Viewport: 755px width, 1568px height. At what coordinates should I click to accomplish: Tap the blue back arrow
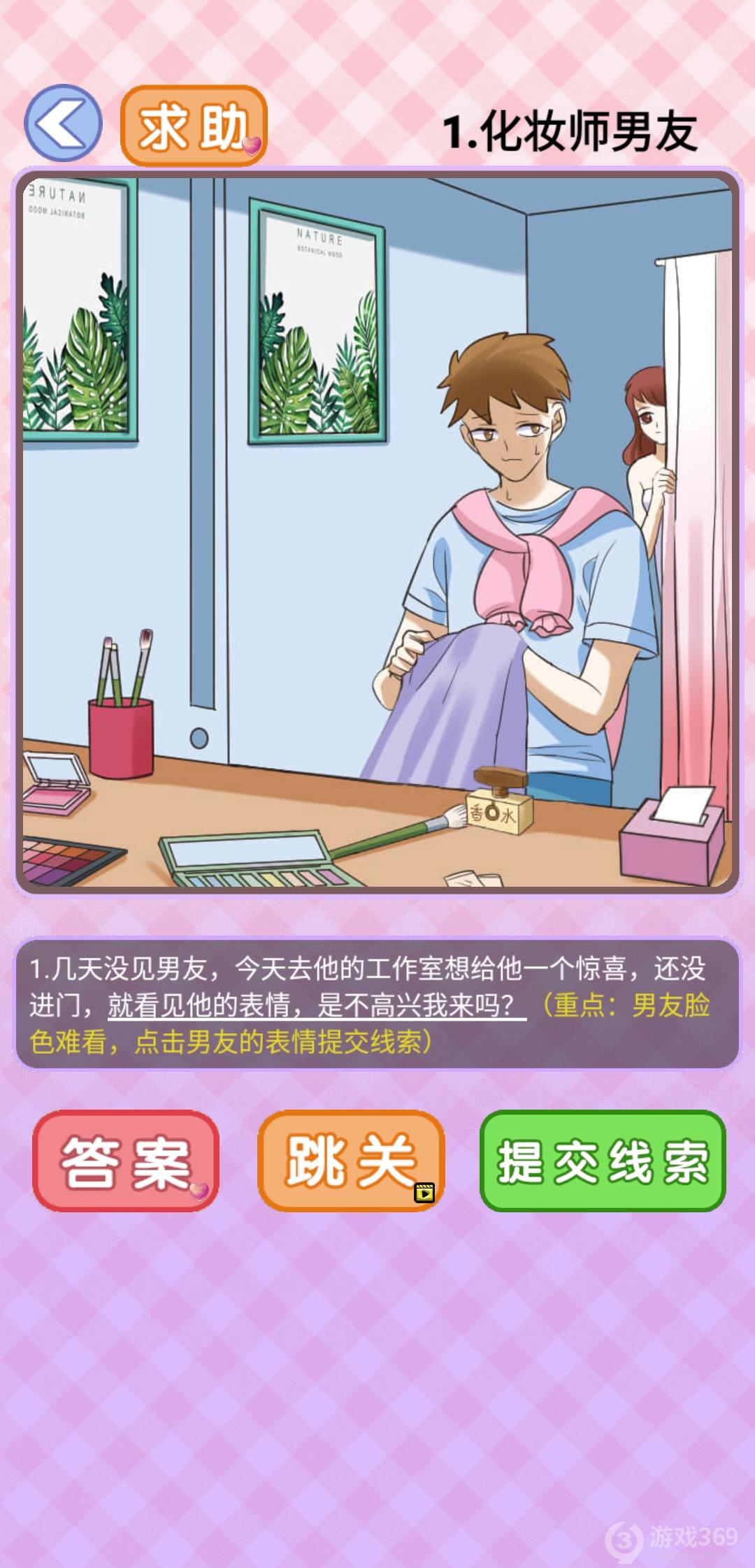click(63, 124)
